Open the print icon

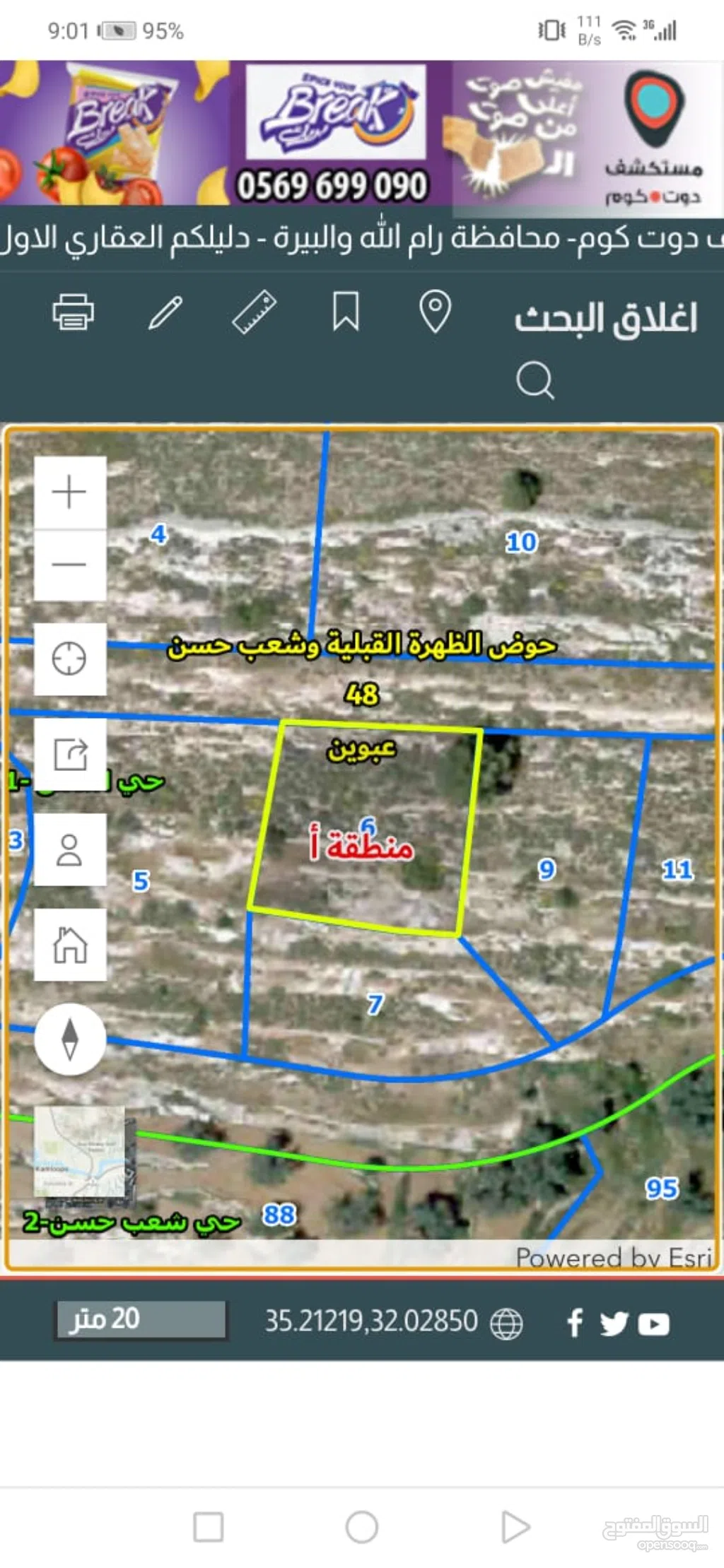[x=73, y=312]
